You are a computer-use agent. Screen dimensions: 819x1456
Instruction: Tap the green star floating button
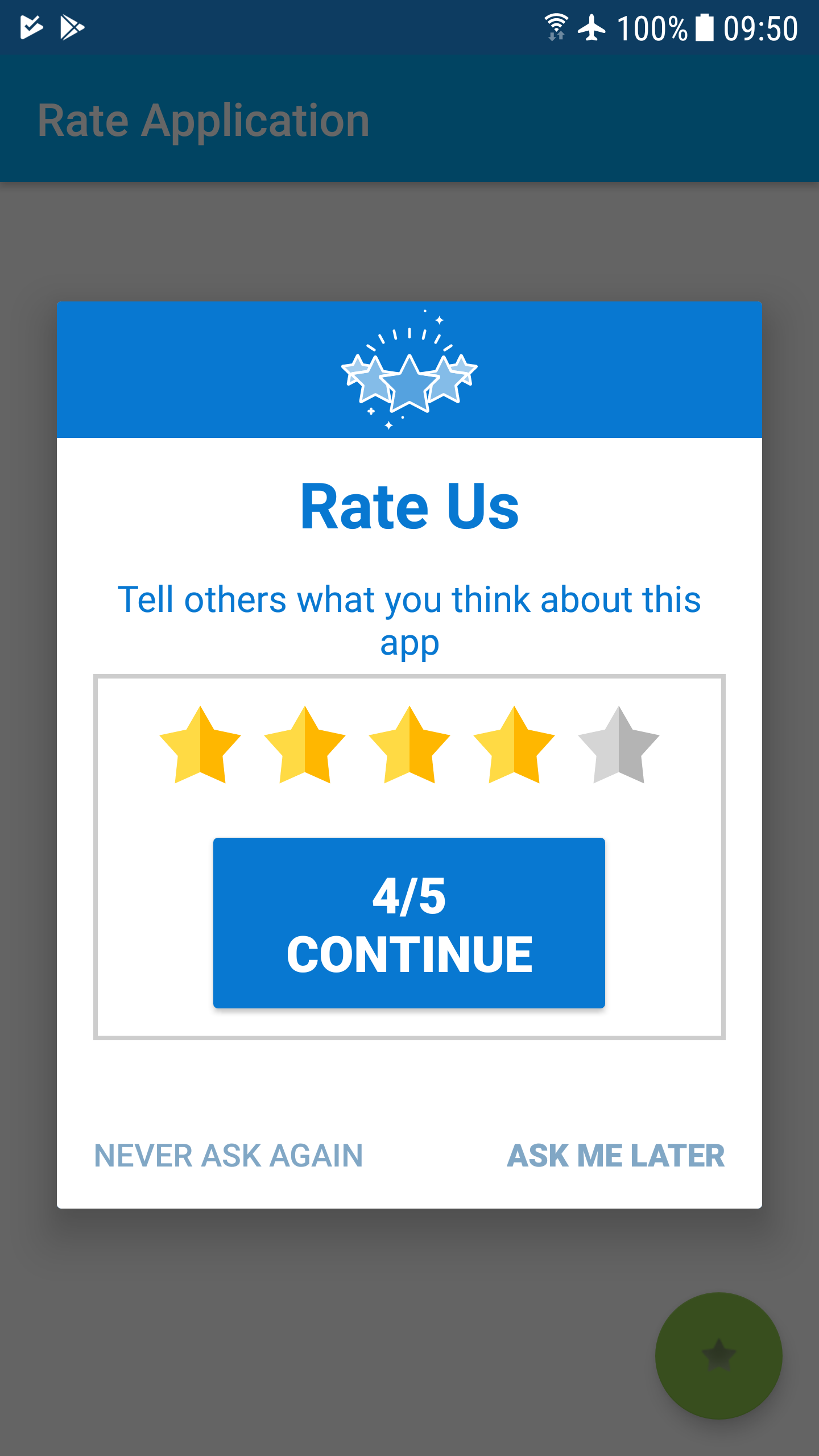719,1356
